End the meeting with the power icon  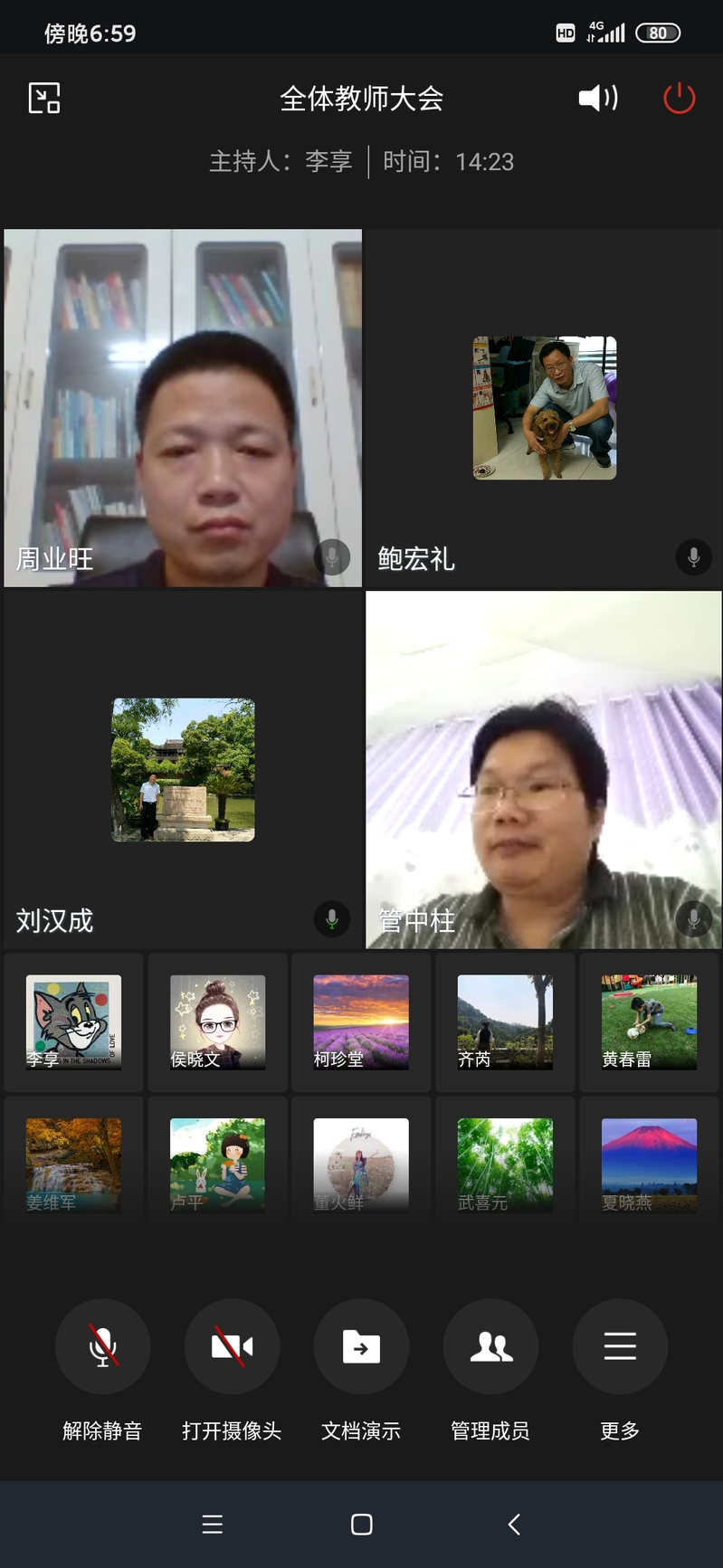click(679, 98)
